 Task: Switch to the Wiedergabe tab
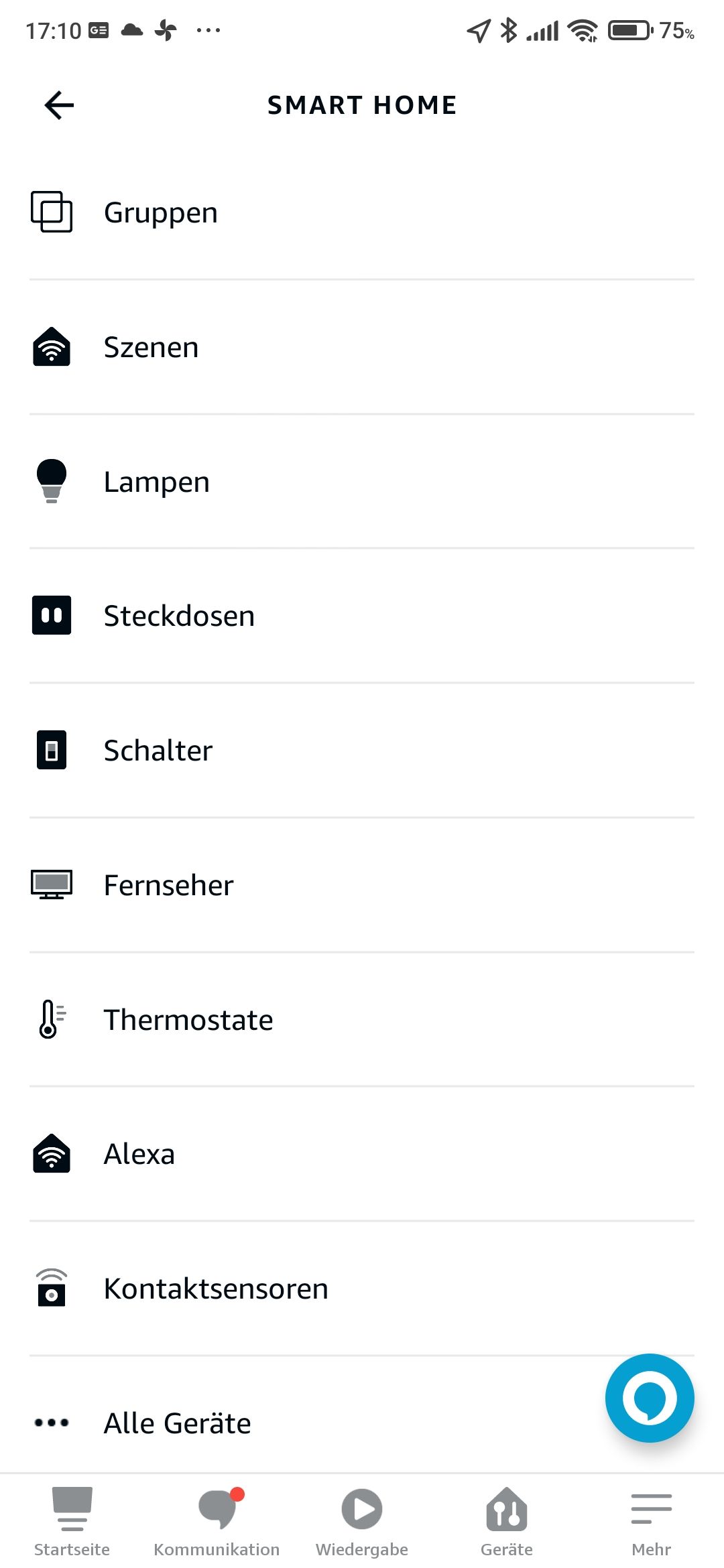click(x=362, y=1521)
